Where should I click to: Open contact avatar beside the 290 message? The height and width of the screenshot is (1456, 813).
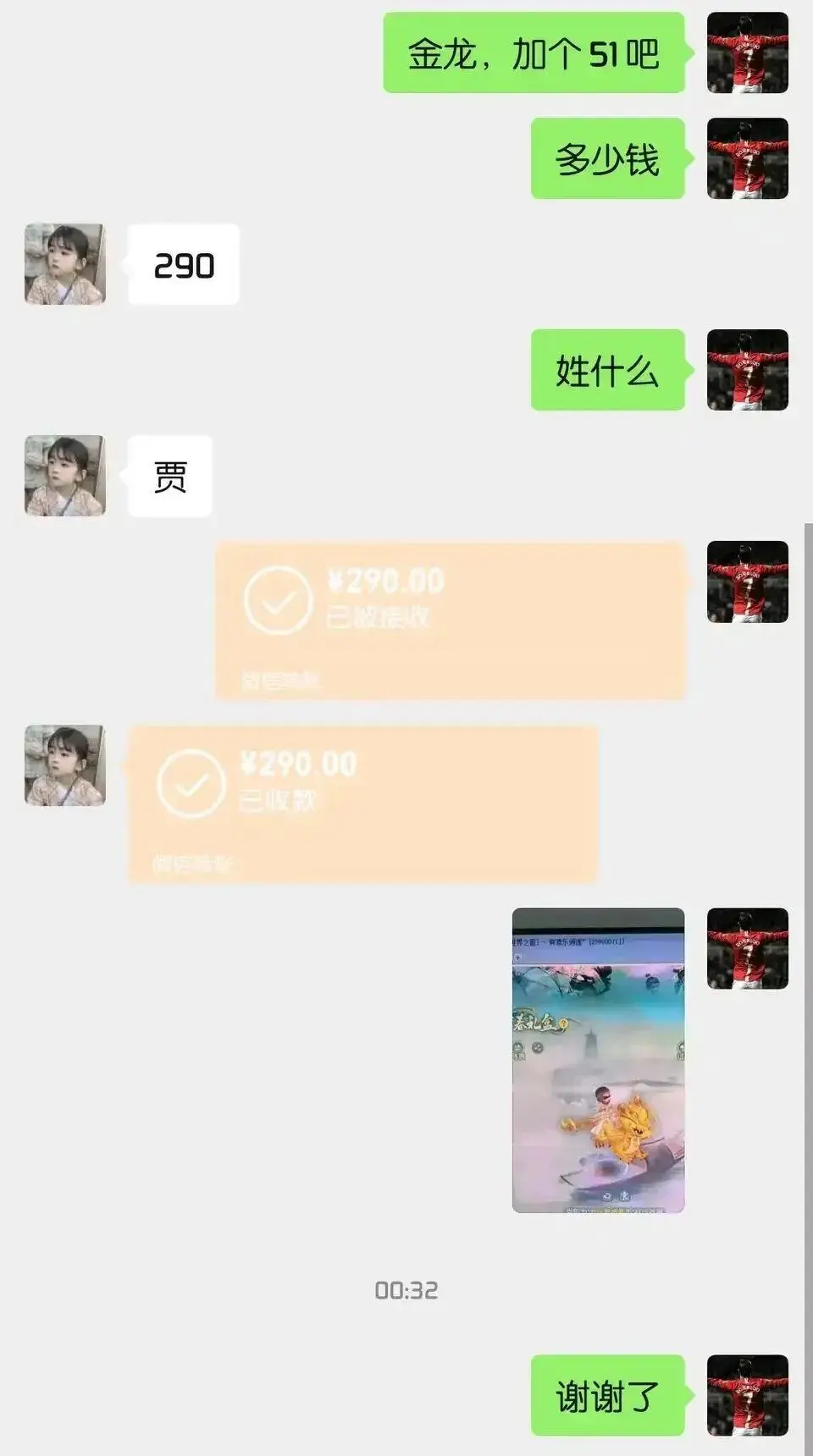[x=65, y=264]
